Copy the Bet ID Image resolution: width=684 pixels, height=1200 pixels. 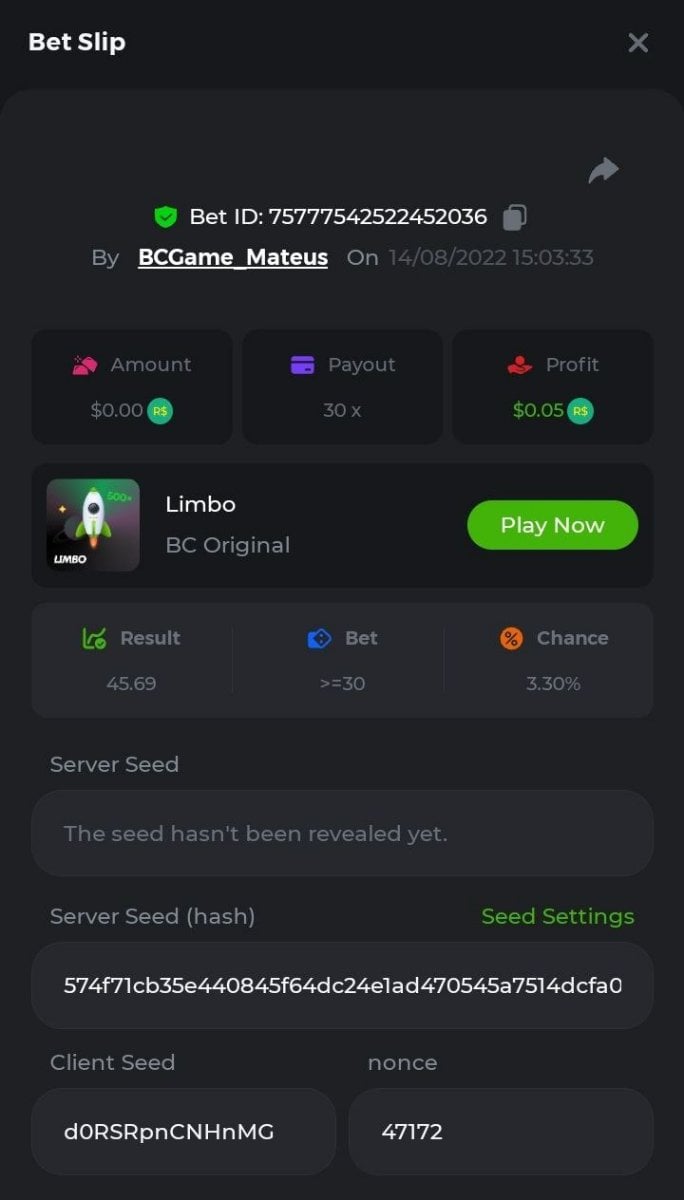point(515,216)
